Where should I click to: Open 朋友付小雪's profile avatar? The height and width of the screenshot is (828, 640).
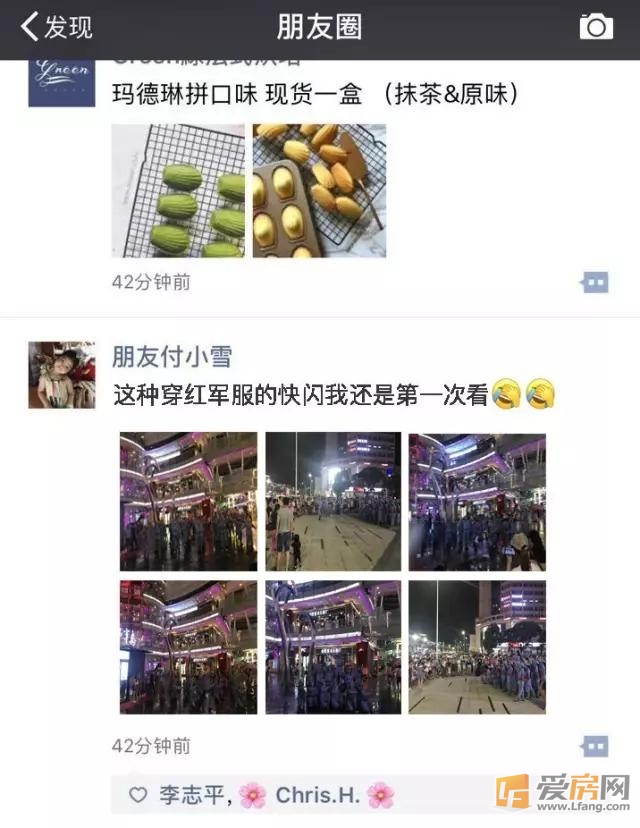[62, 375]
